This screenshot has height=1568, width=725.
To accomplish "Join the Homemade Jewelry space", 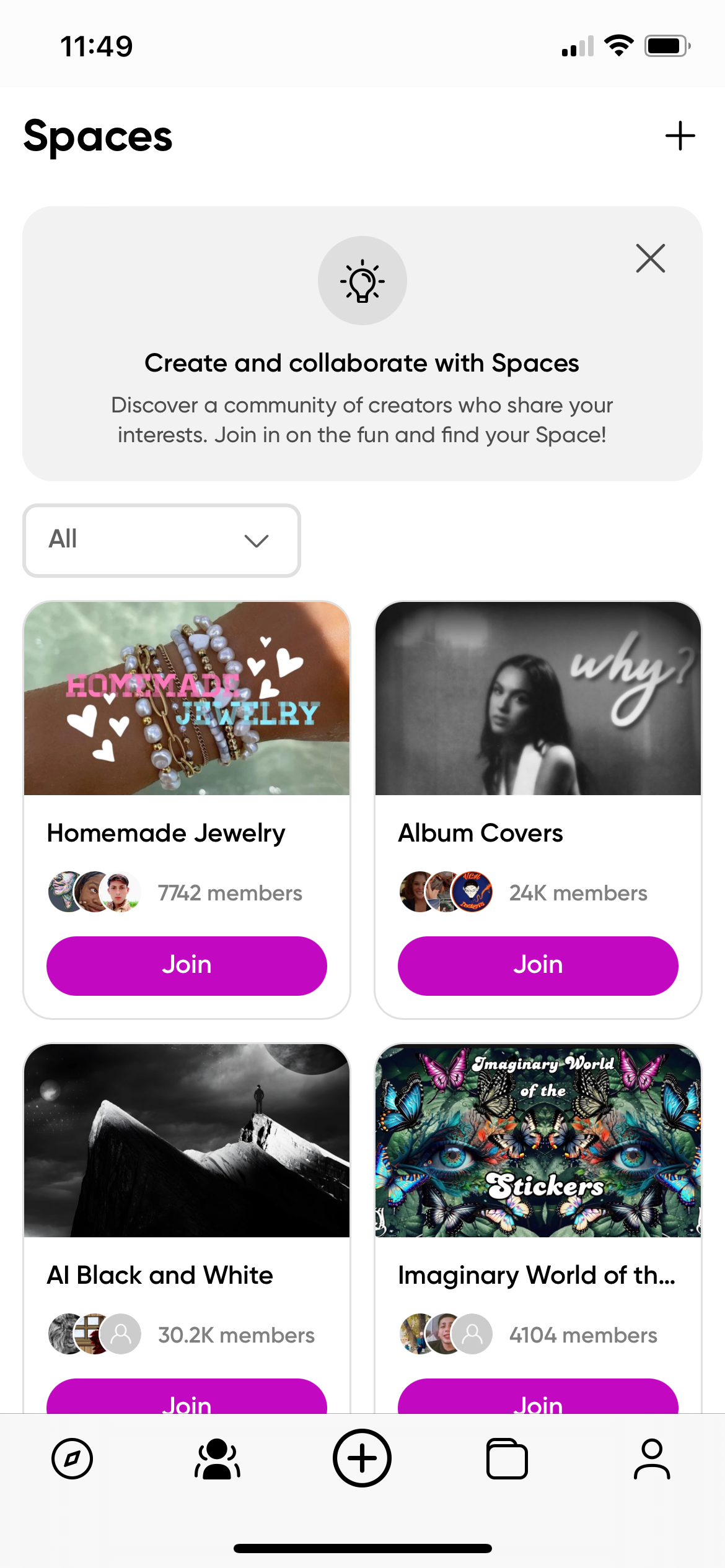I will pyautogui.click(x=186, y=965).
